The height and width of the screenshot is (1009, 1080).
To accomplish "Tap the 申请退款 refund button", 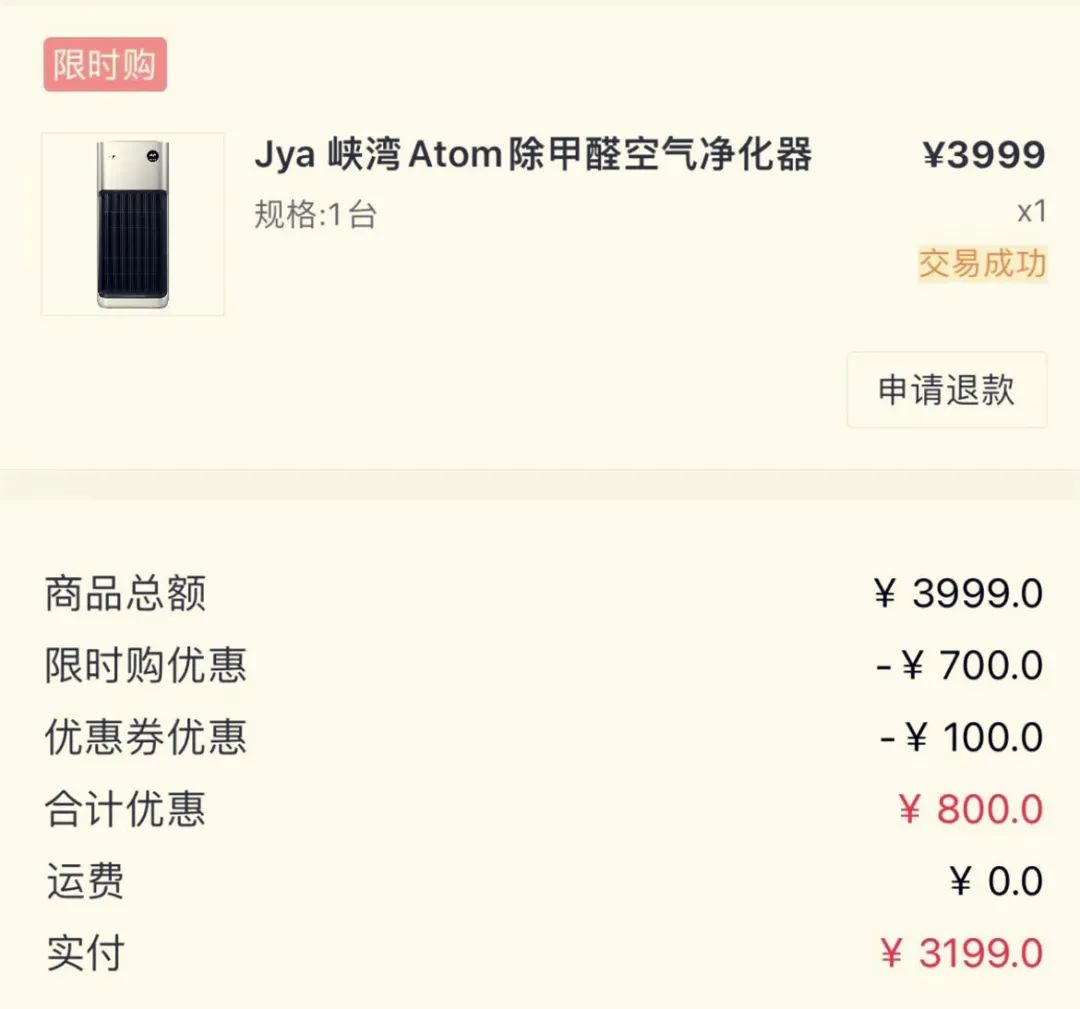I will click(946, 390).
